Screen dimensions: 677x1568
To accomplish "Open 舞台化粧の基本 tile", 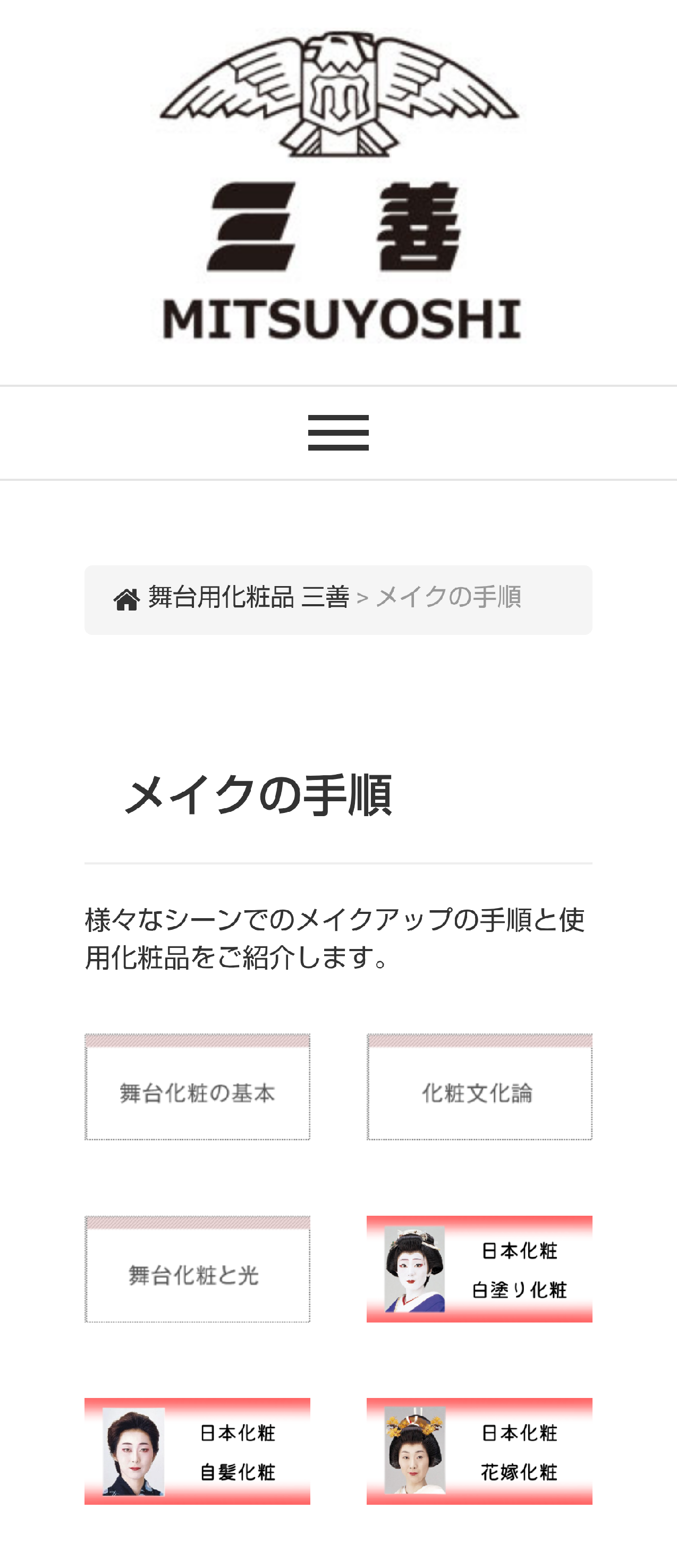I will click(197, 1087).
